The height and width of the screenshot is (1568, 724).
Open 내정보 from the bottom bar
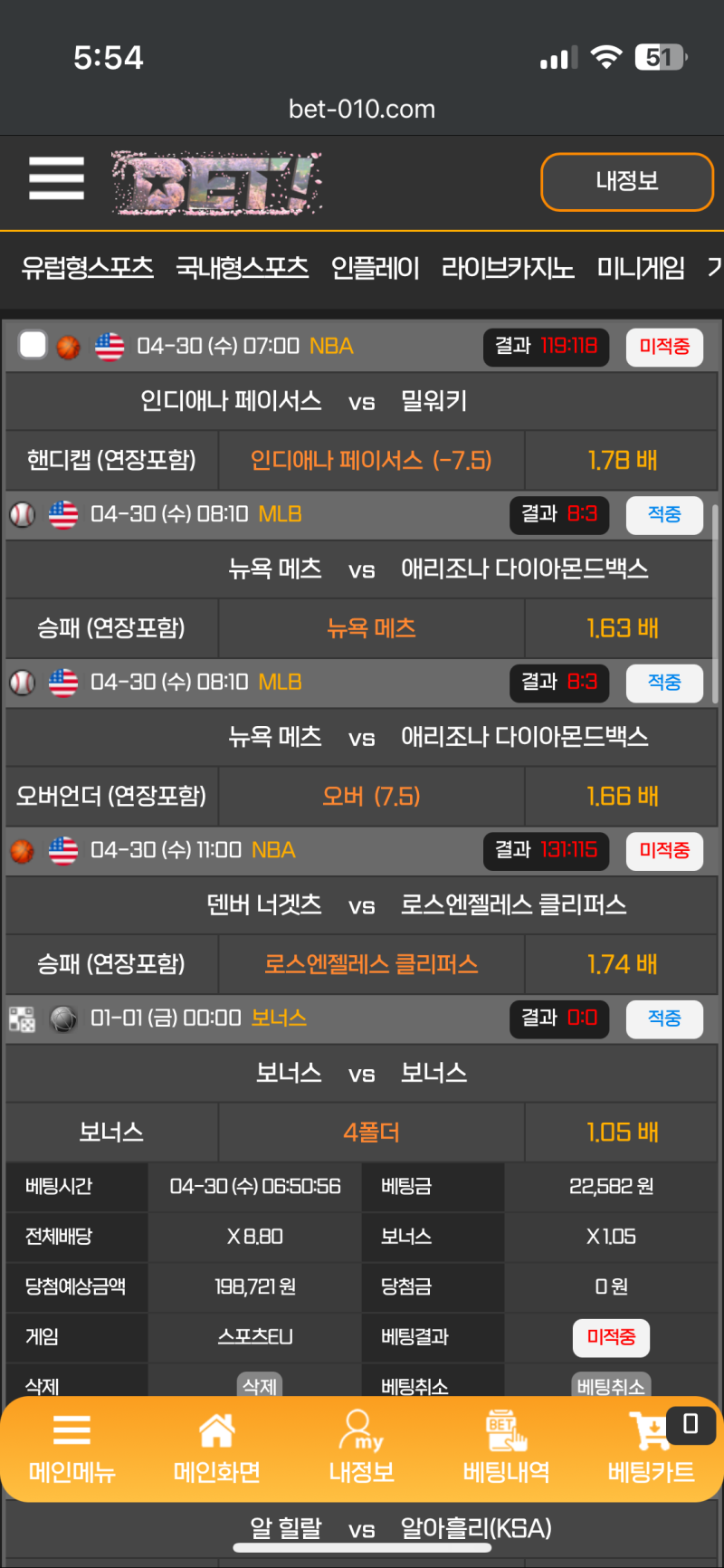coord(362,1448)
